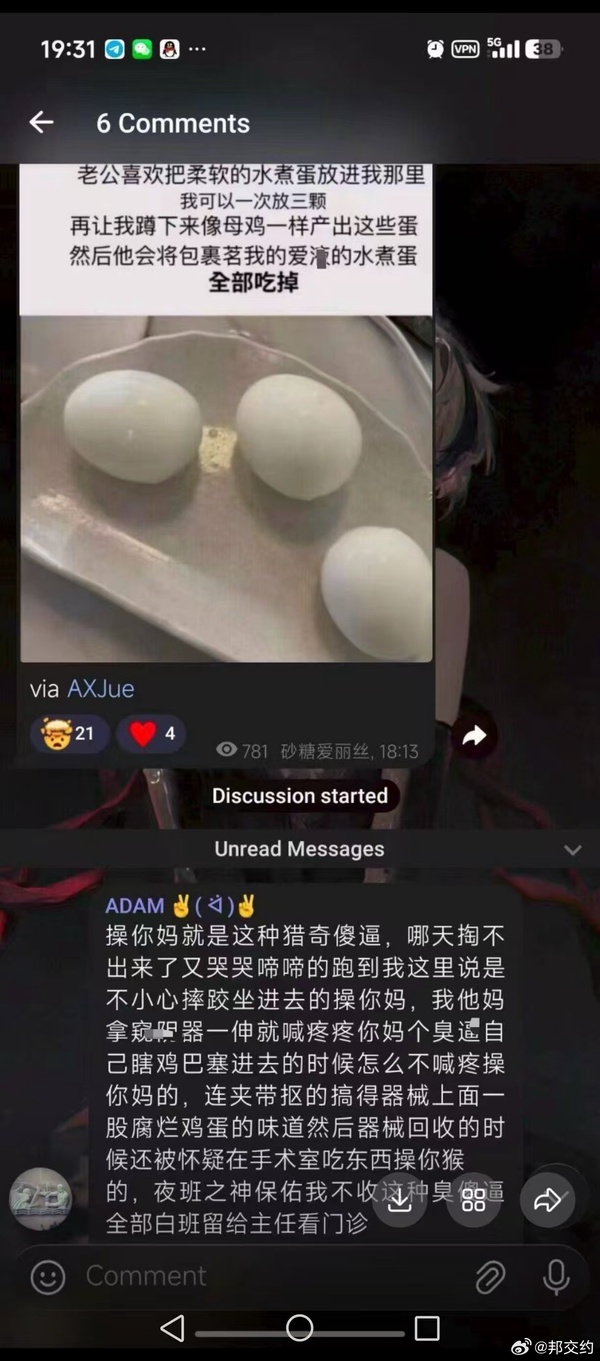Image resolution: width=600 pixels, height=1361 pixels.
Task: Tap the chevron beside Unread Messages
Action: coord(572,850)
